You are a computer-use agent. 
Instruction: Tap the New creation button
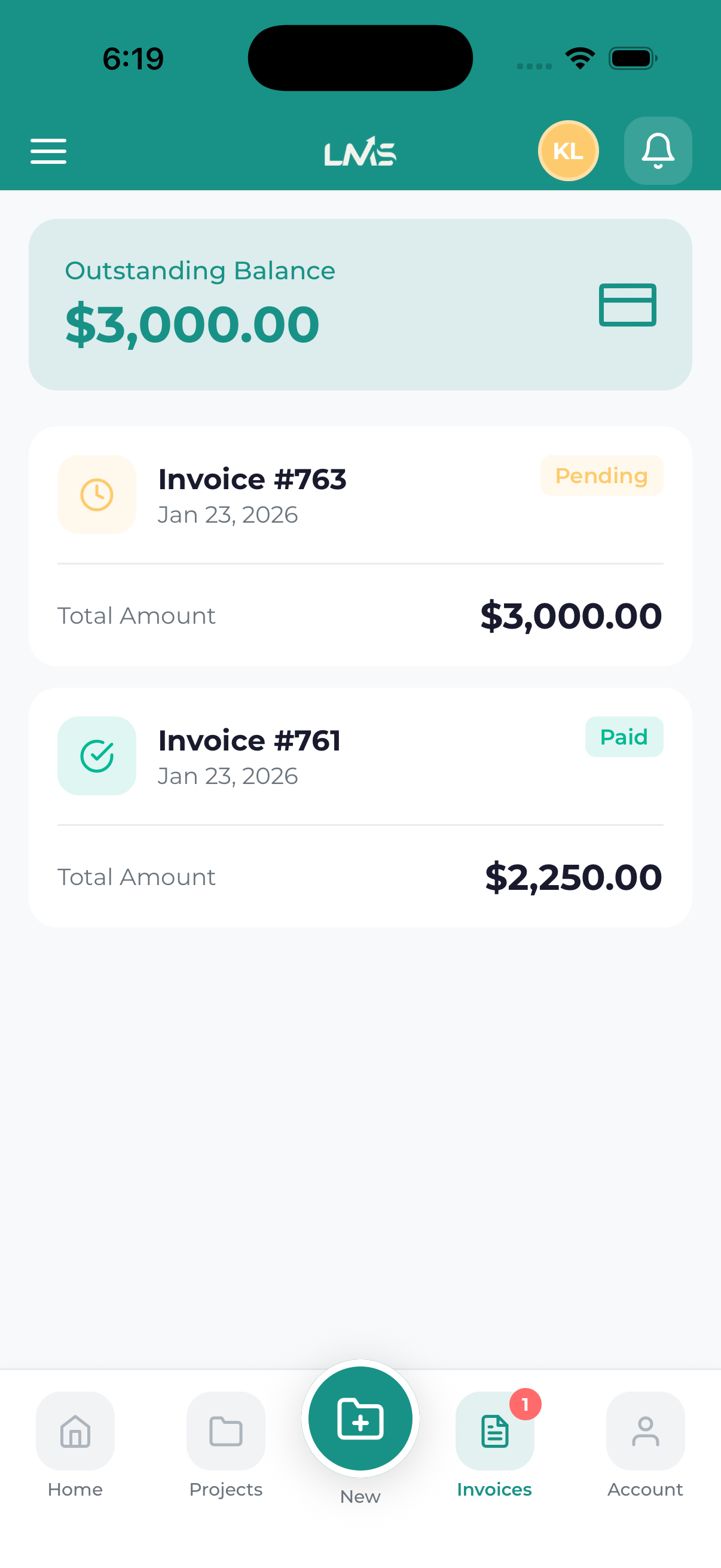(x=359, y=1418)
